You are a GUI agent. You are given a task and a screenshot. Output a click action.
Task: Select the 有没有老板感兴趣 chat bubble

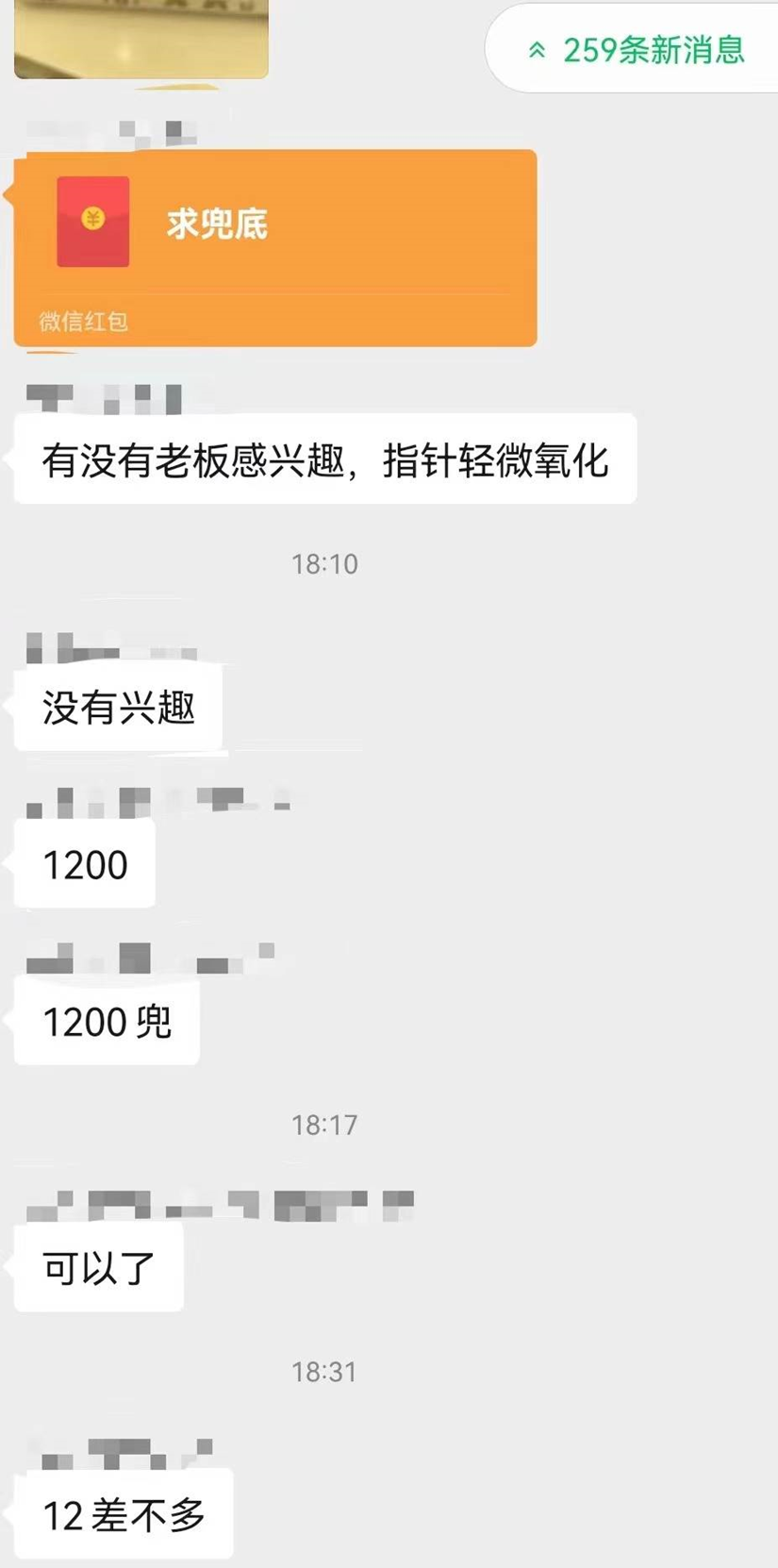324,459
